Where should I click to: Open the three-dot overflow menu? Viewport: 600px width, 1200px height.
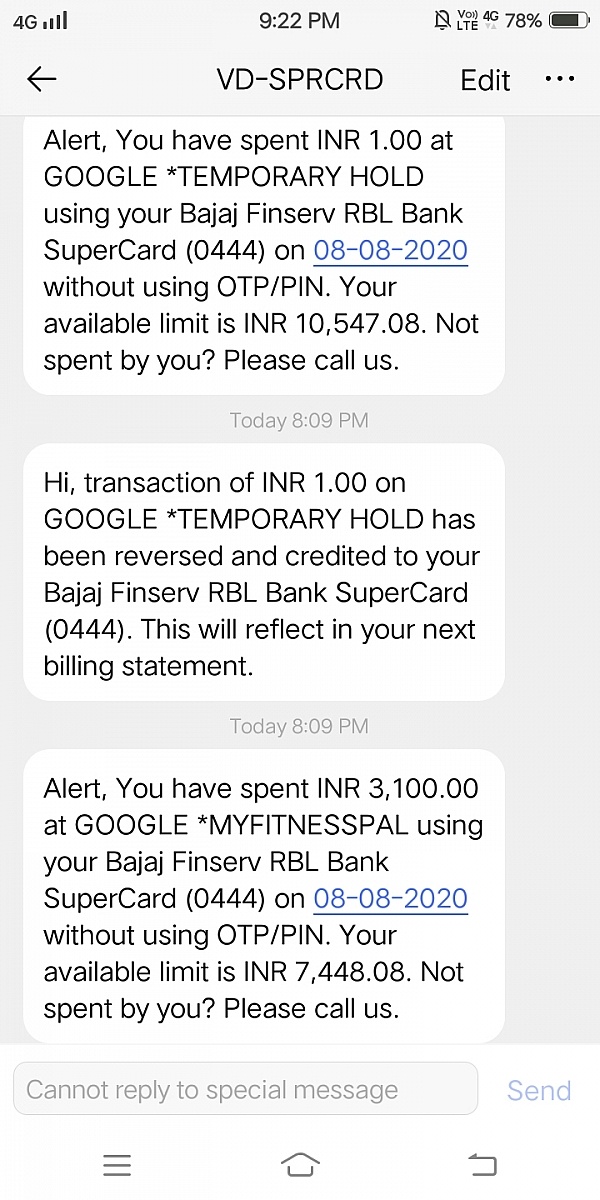pyautogui.click(x=558, y=79)
